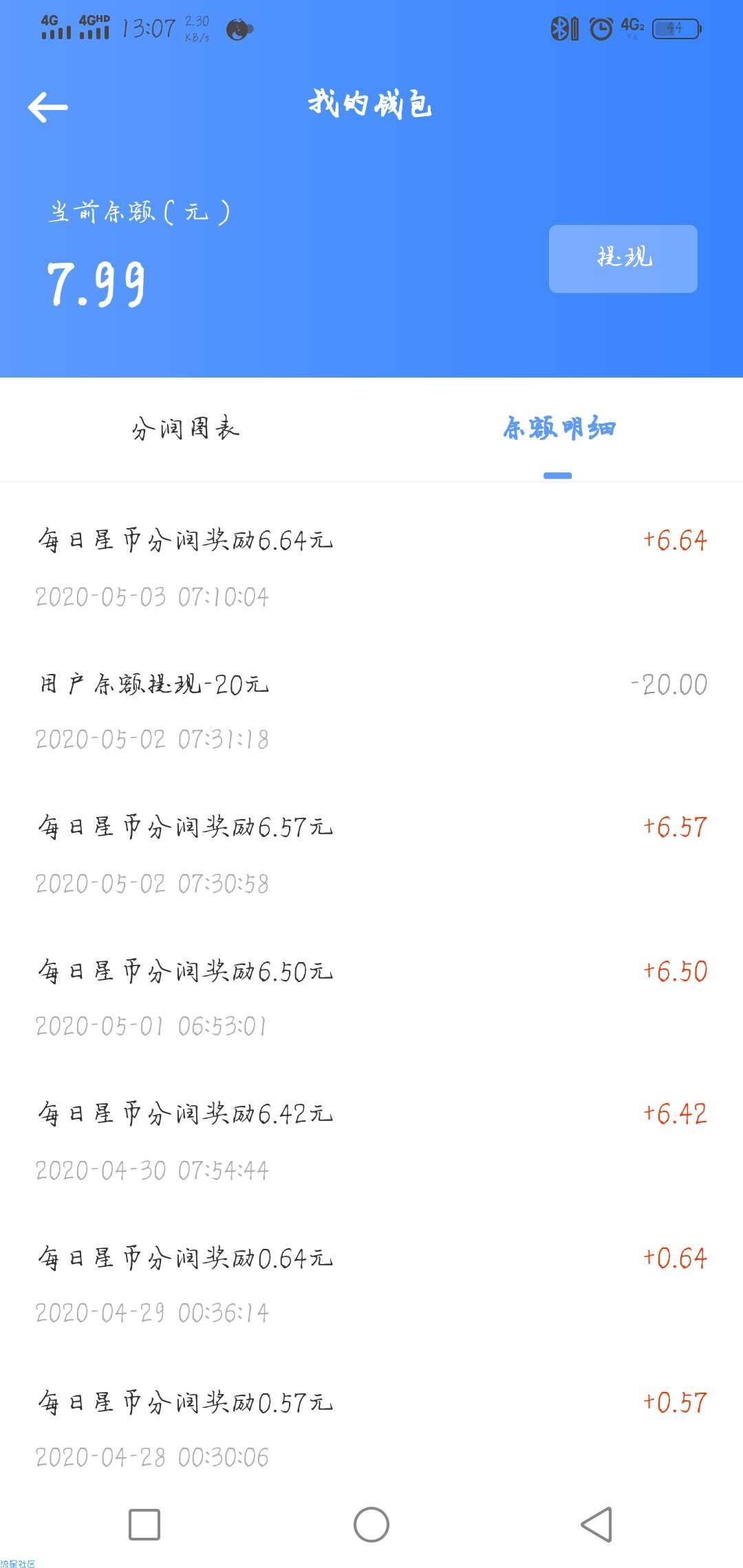
Task: Open system recent apps square button
Action: coord(144,1525)
